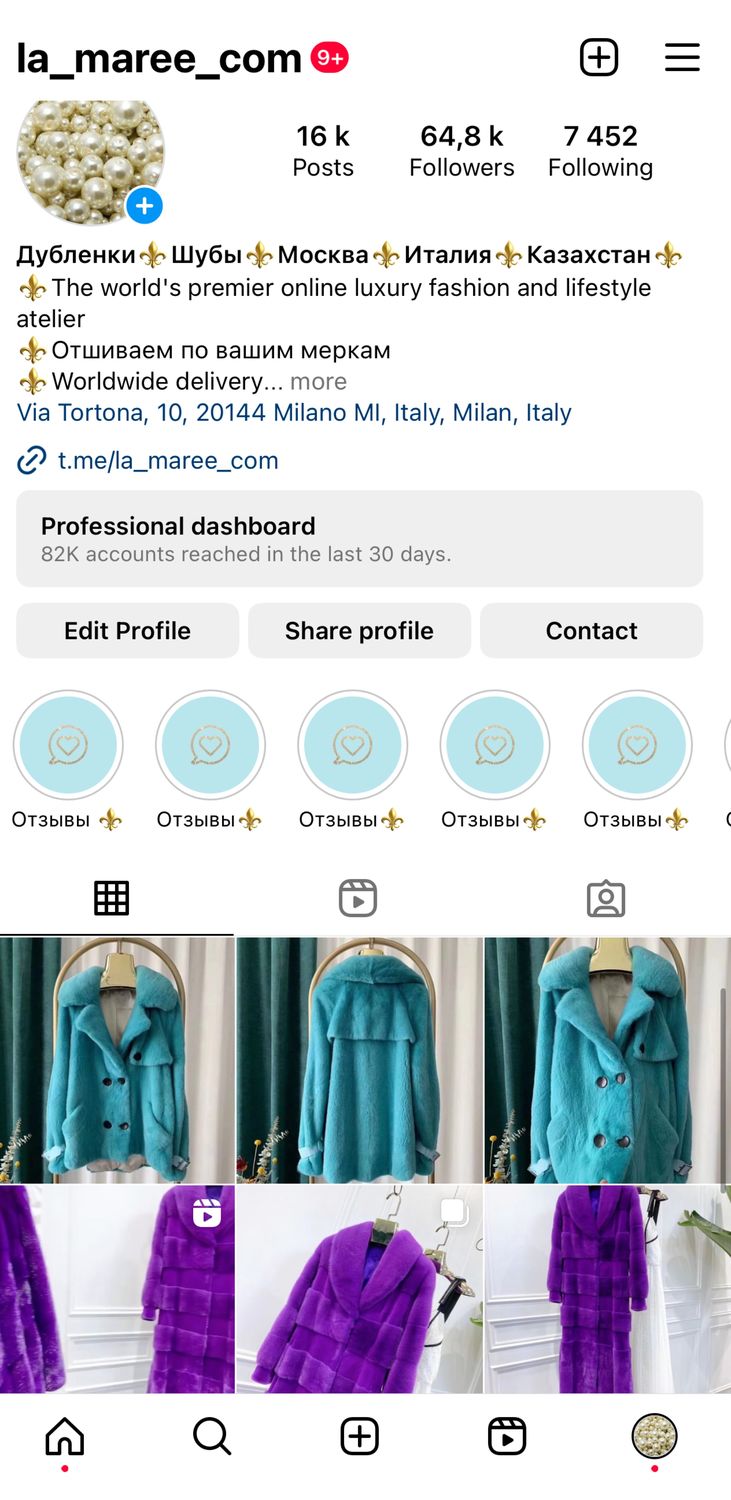Open the Via Tortona Milano address link
This screenshot has width=731, height=1500.
tap(294, 412)
